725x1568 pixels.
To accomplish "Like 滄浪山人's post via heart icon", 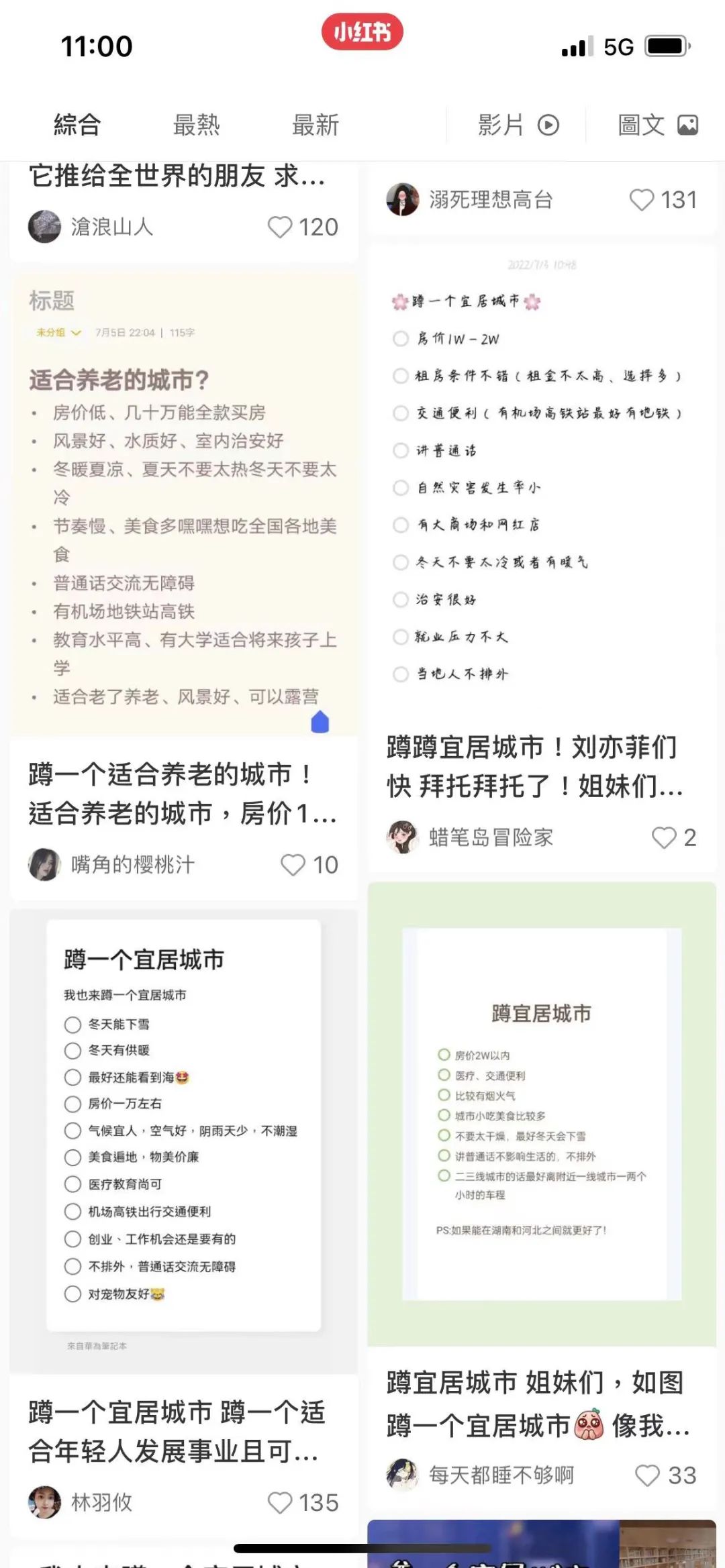I will (281, 227).
